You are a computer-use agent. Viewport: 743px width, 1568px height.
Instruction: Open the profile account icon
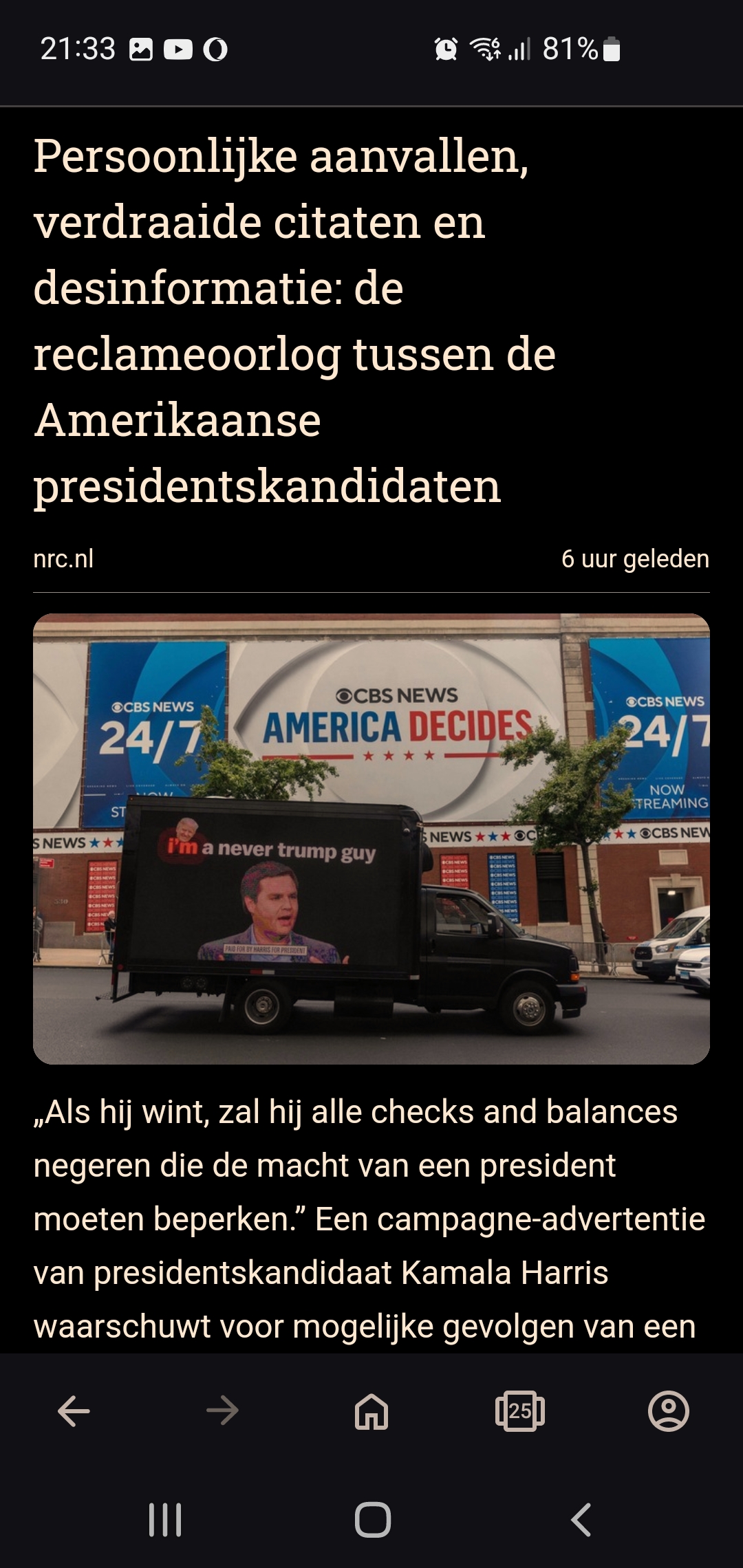(669, 1412)
